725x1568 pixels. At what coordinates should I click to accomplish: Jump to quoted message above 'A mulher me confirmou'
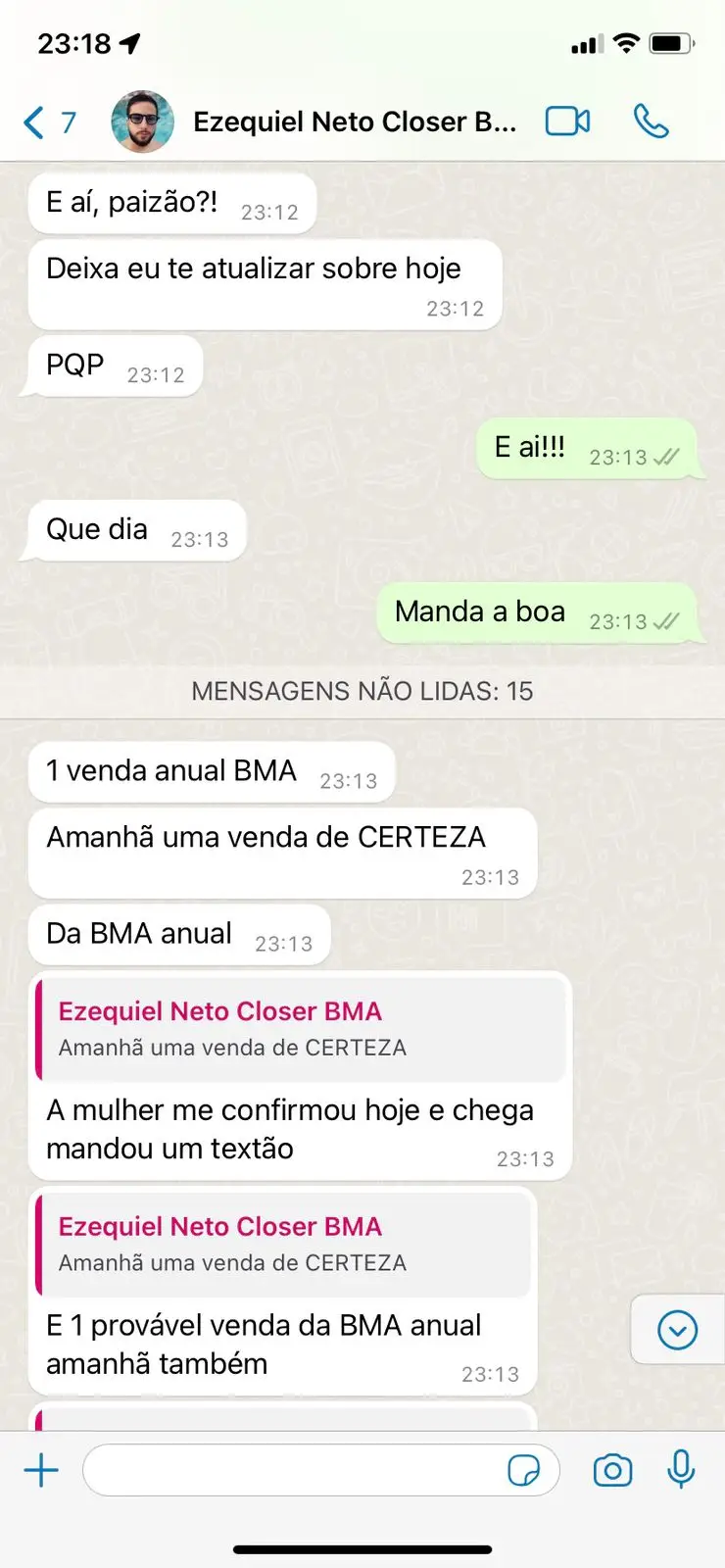(x=300, y=1029)
